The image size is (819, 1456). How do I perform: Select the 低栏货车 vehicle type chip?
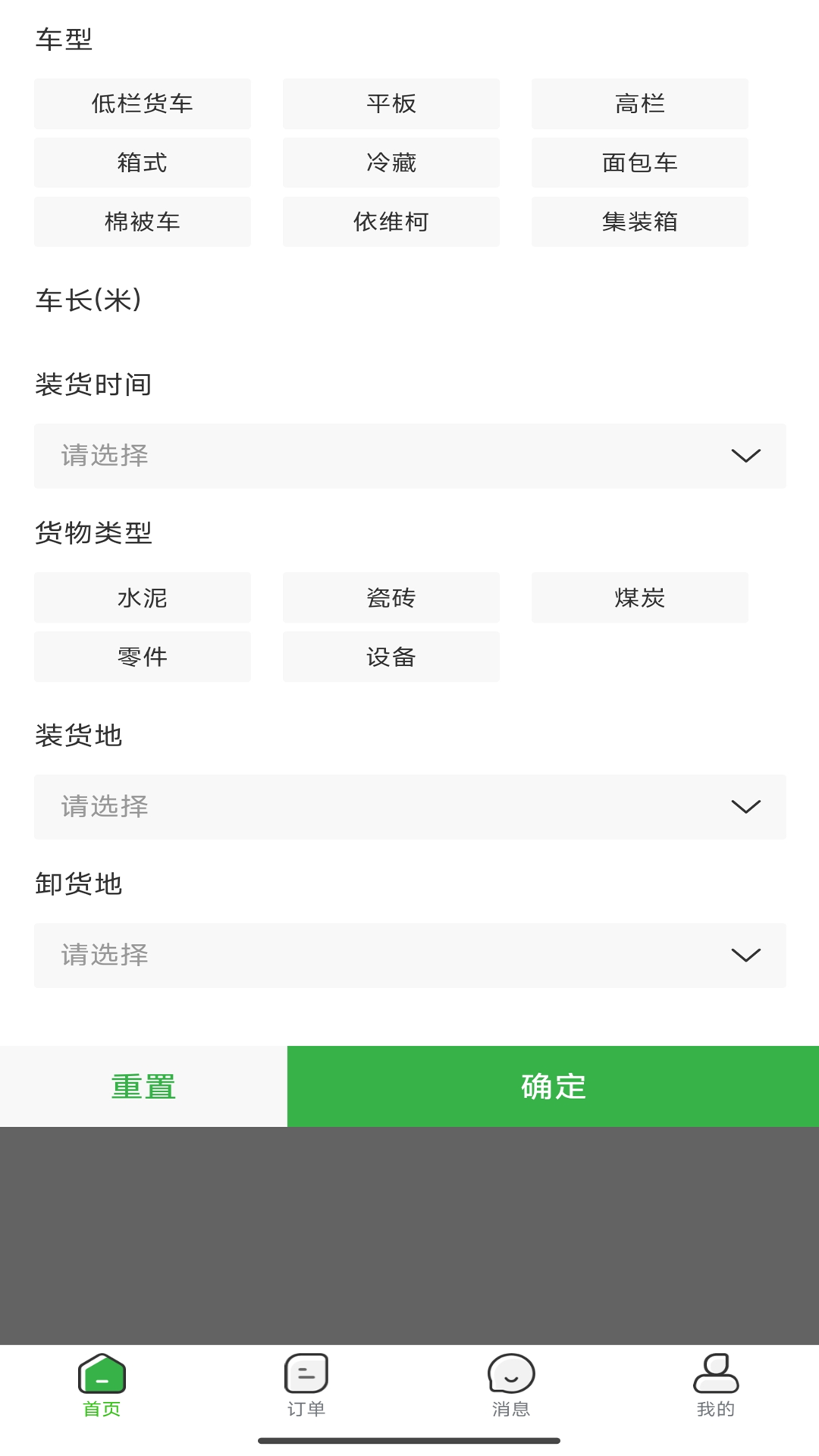(143, 104)
